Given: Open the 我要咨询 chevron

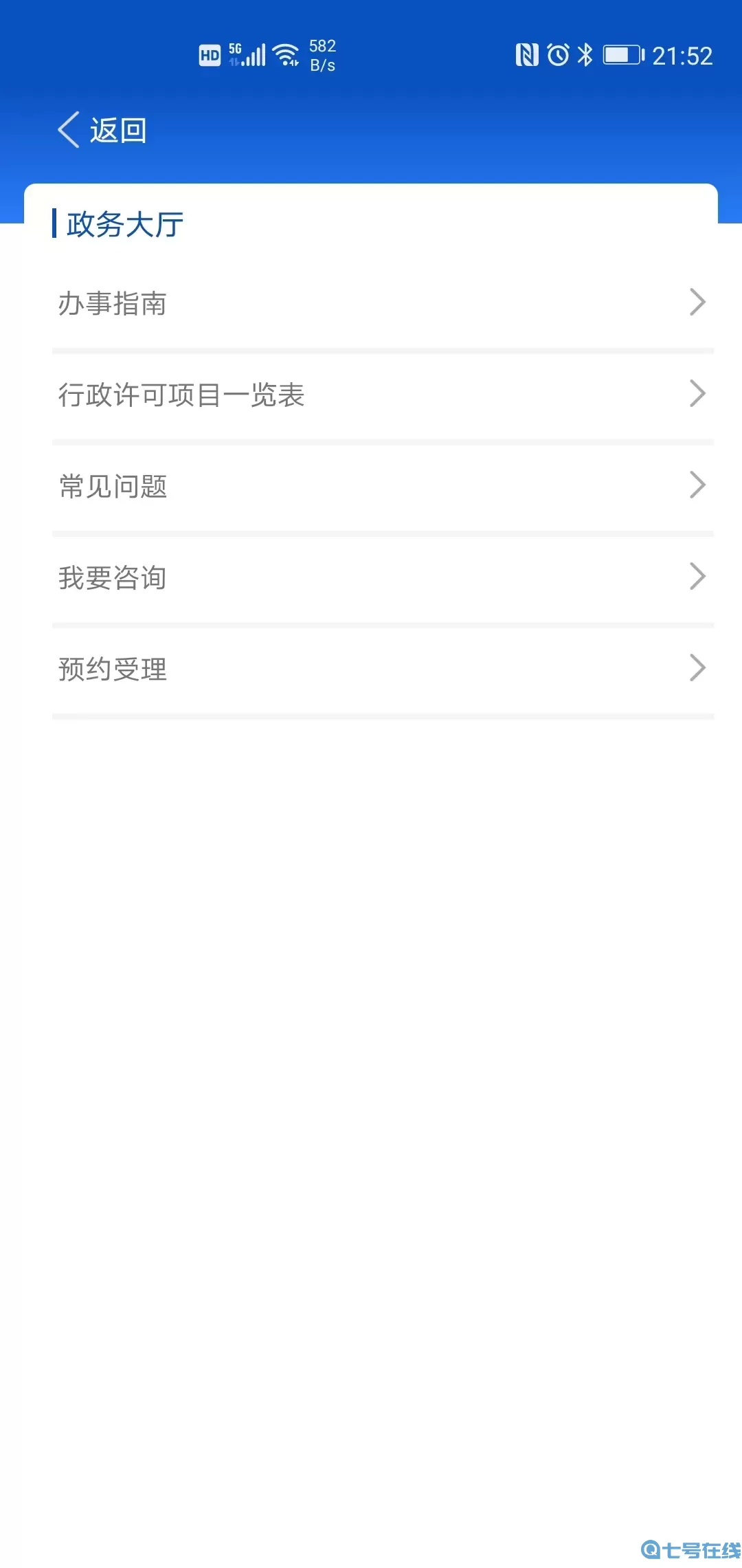Looking at the screenshot, I should click(x=698, y=577).
